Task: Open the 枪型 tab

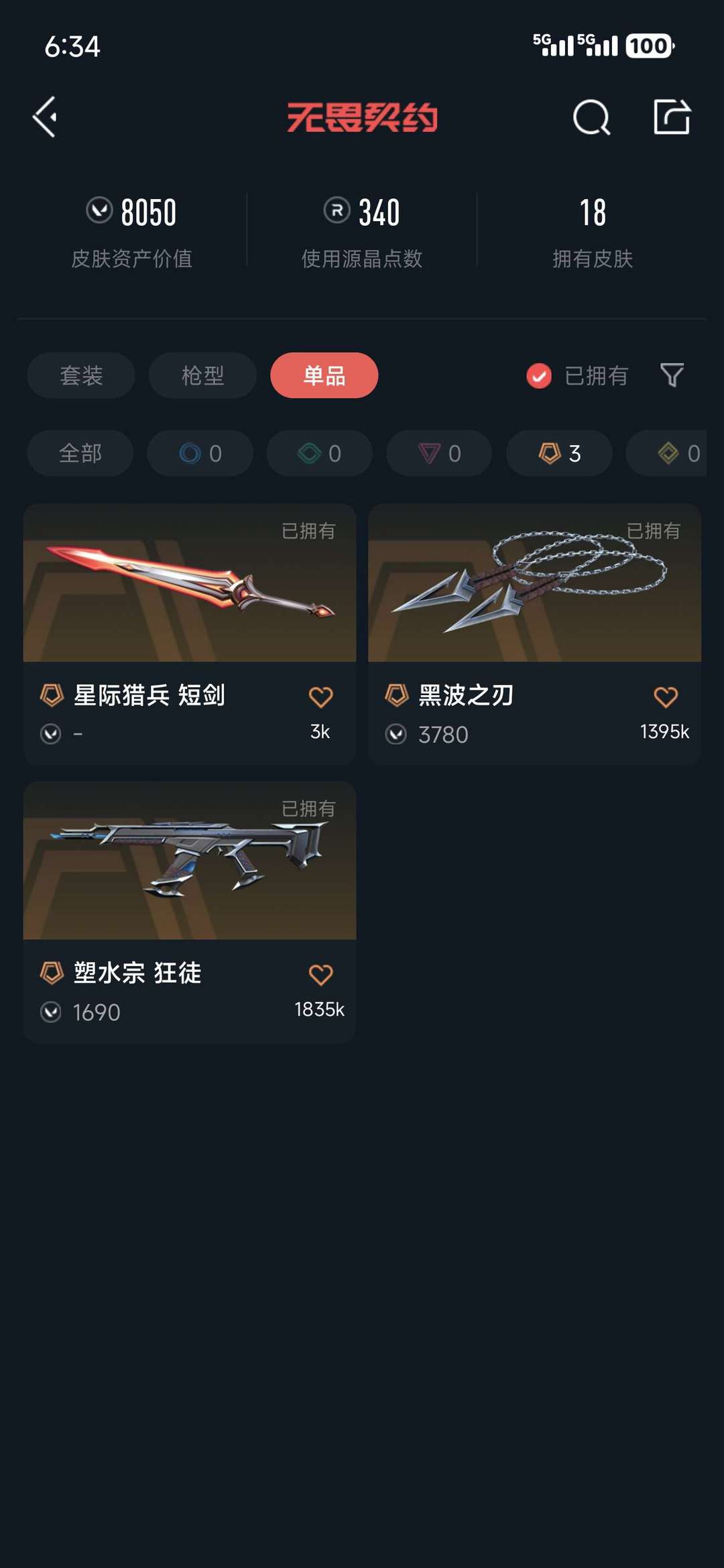Action: click(202, 376)
